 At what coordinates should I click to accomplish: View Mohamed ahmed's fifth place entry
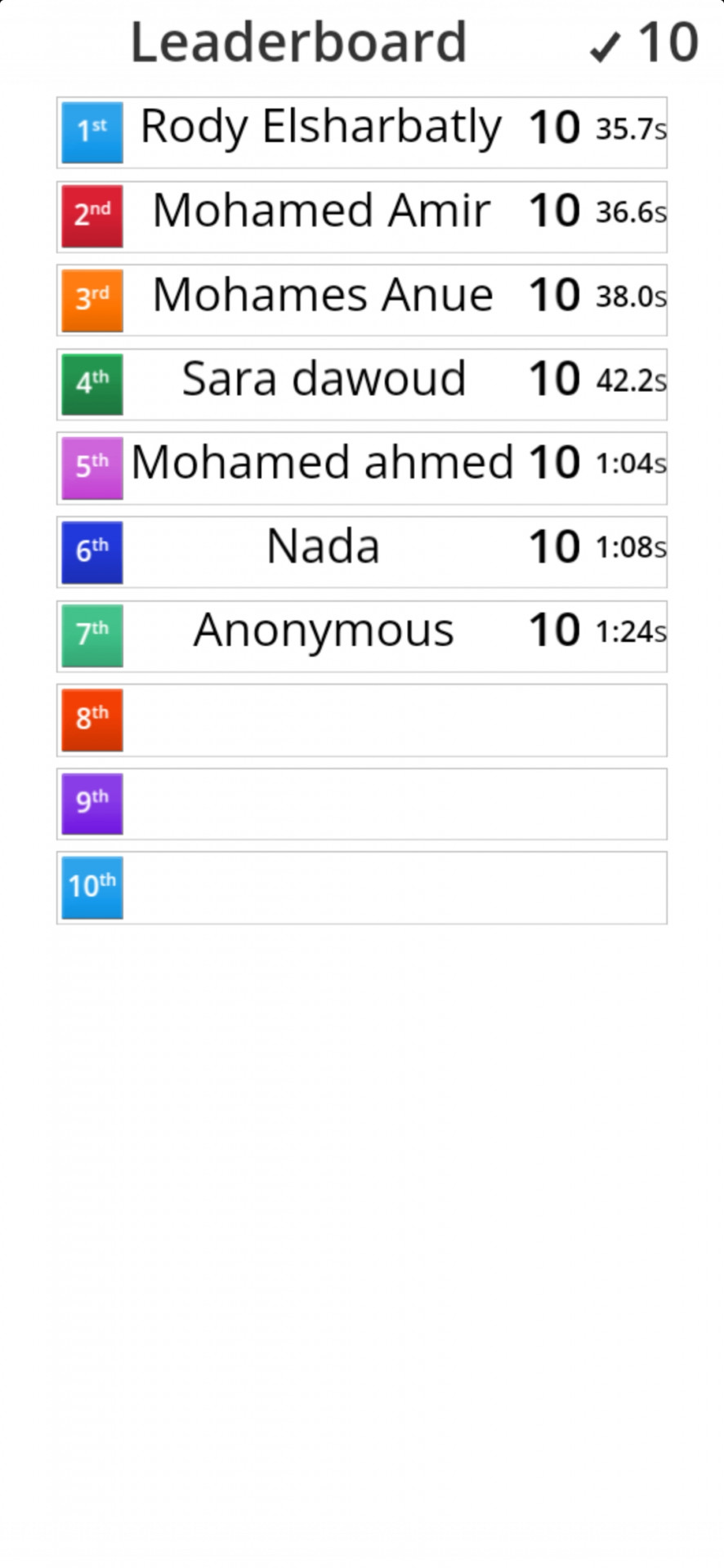pyautogui.click(x=361, y=468)
